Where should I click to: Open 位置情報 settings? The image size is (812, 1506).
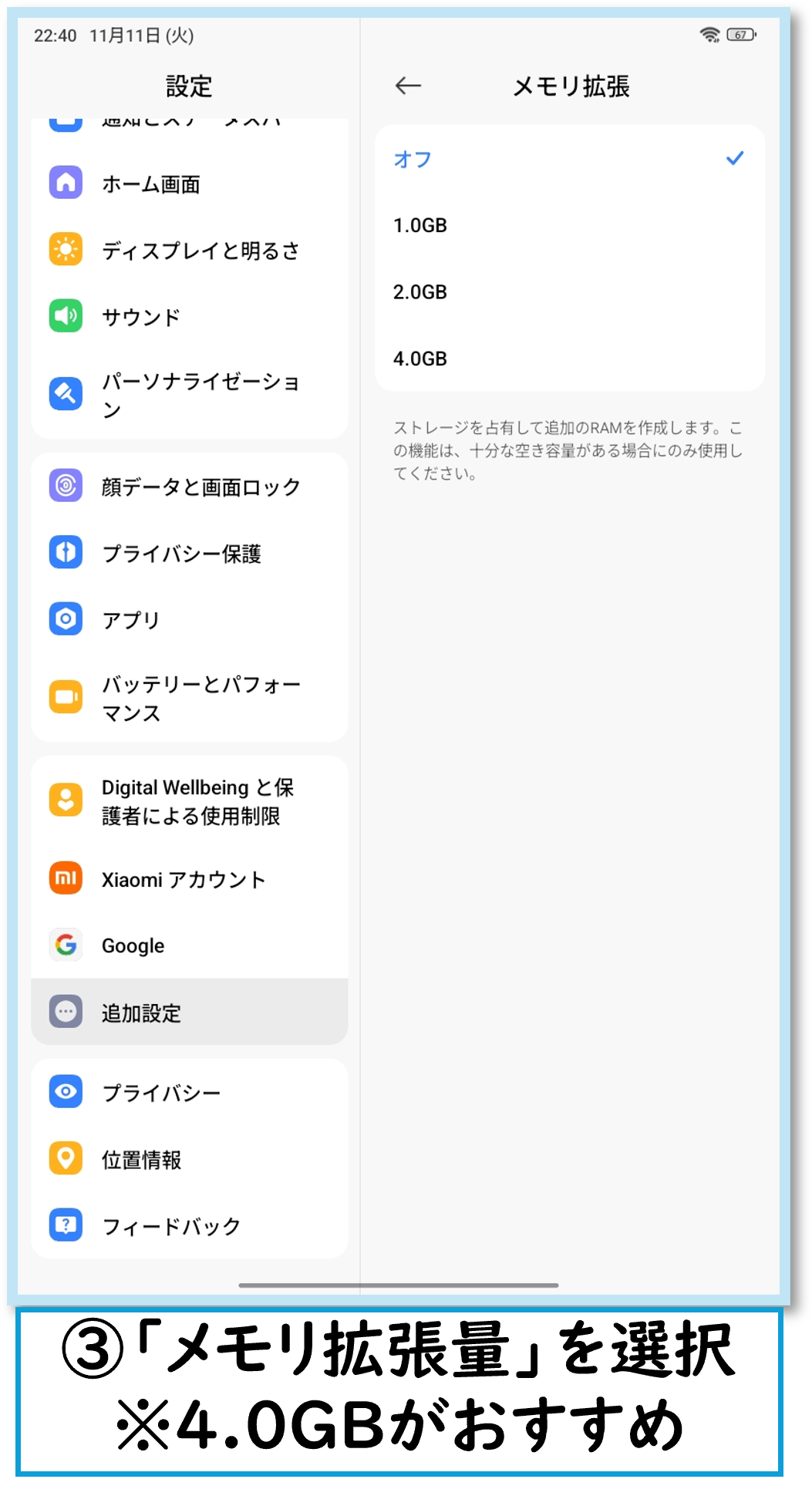coord(189,1159)
